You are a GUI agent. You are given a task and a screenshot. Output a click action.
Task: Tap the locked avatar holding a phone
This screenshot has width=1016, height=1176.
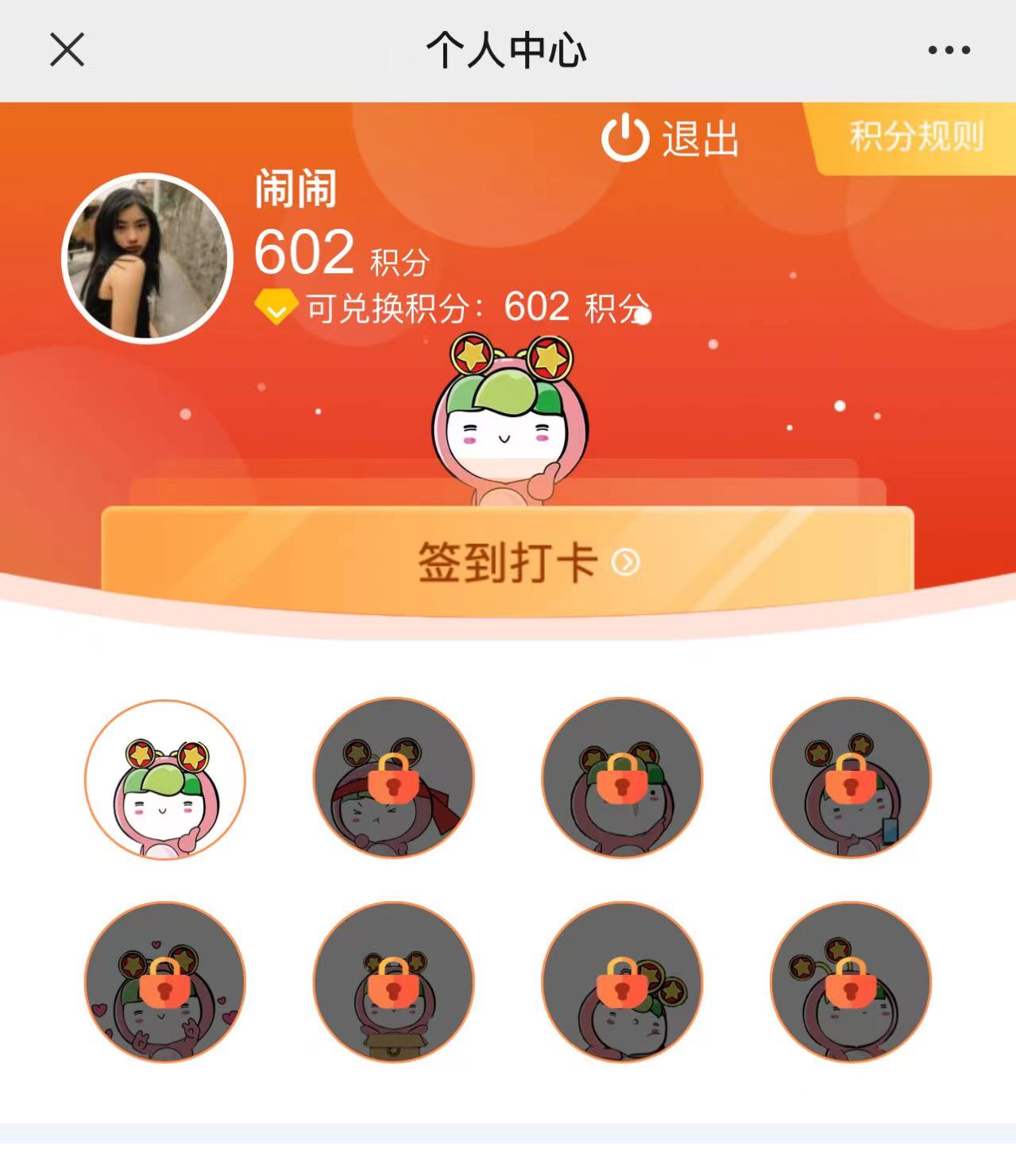[x=851, y=778]
